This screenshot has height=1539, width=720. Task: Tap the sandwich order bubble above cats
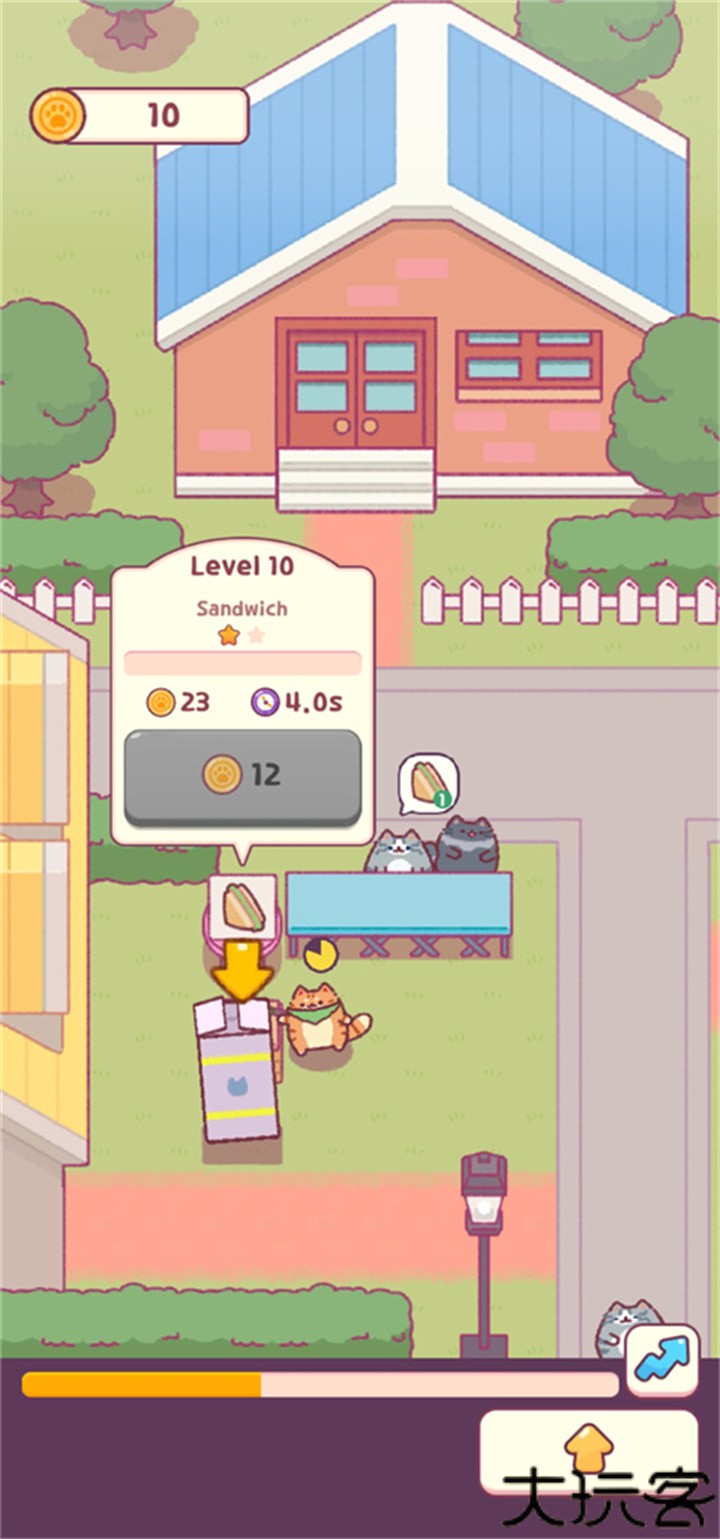(x=428, y=783)
